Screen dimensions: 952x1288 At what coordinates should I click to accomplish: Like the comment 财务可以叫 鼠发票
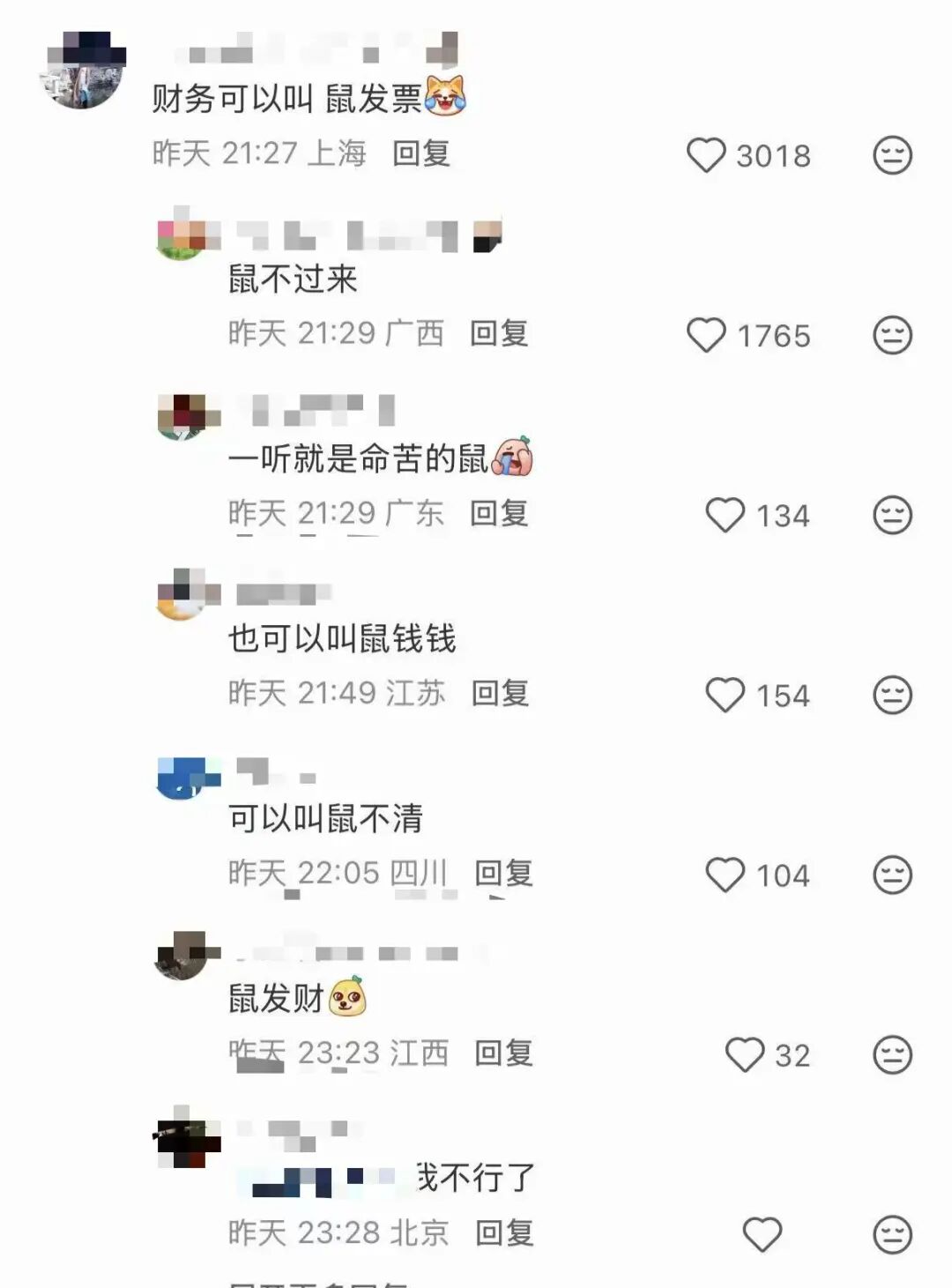pos(706,156)
